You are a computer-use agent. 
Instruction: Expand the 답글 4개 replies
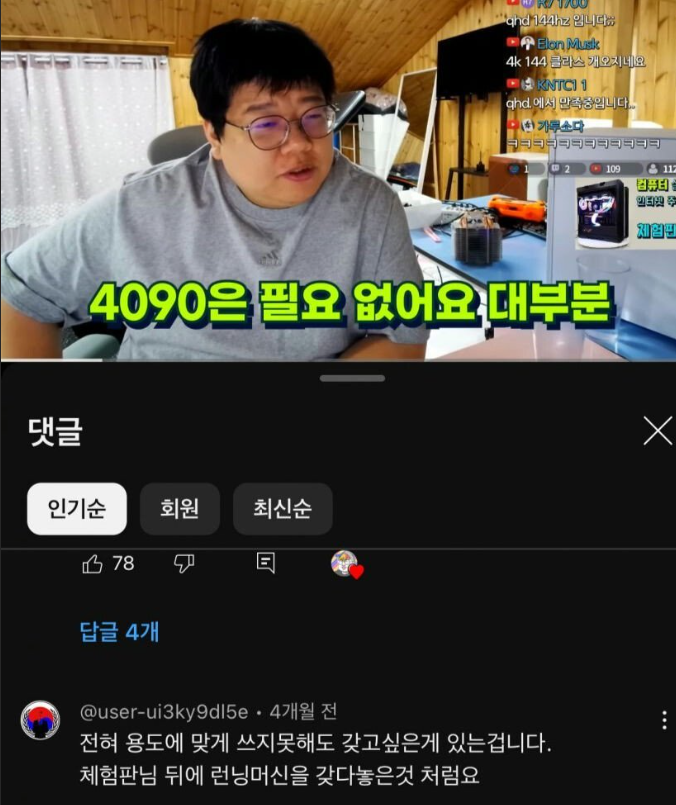(119, 632)
